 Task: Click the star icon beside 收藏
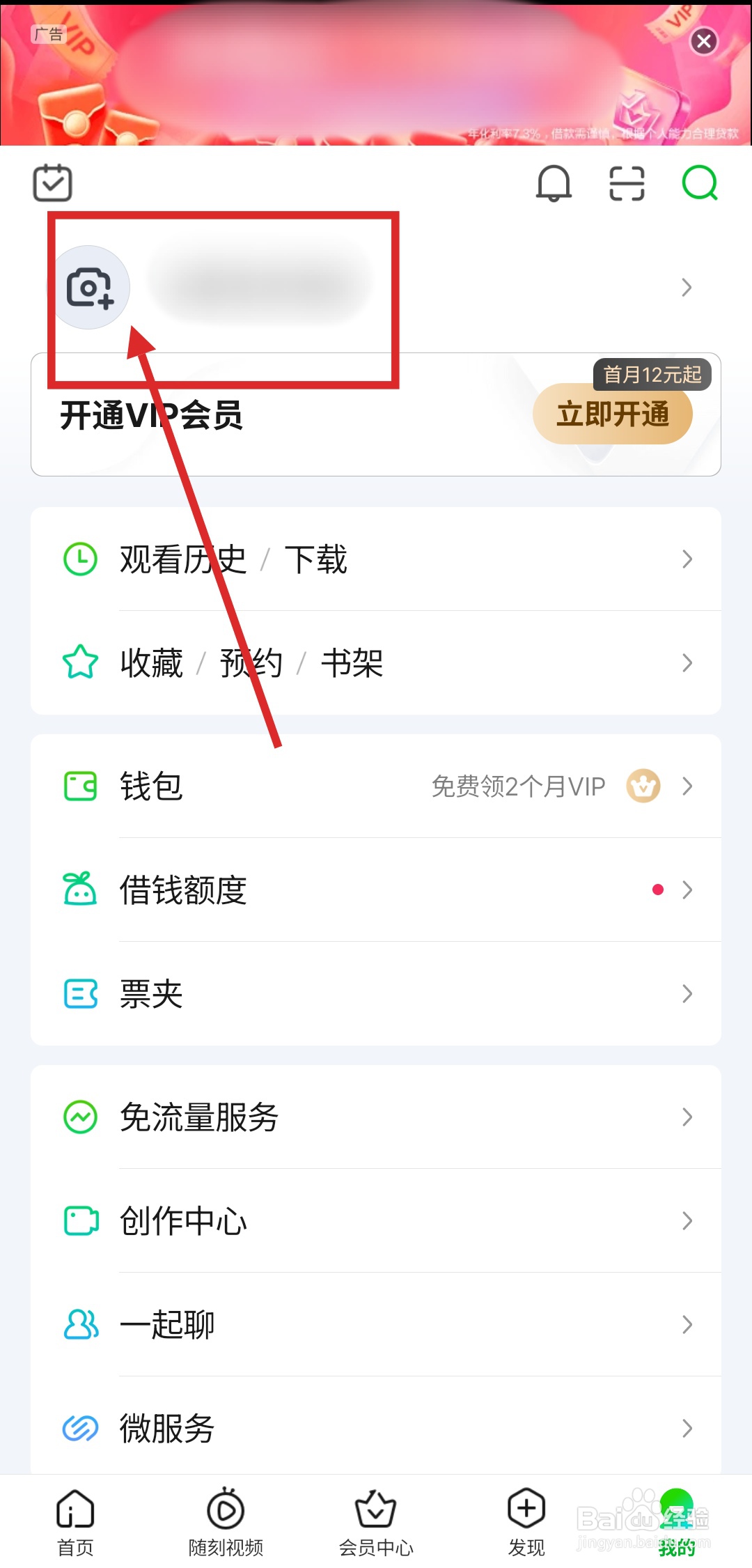point(79,662)
